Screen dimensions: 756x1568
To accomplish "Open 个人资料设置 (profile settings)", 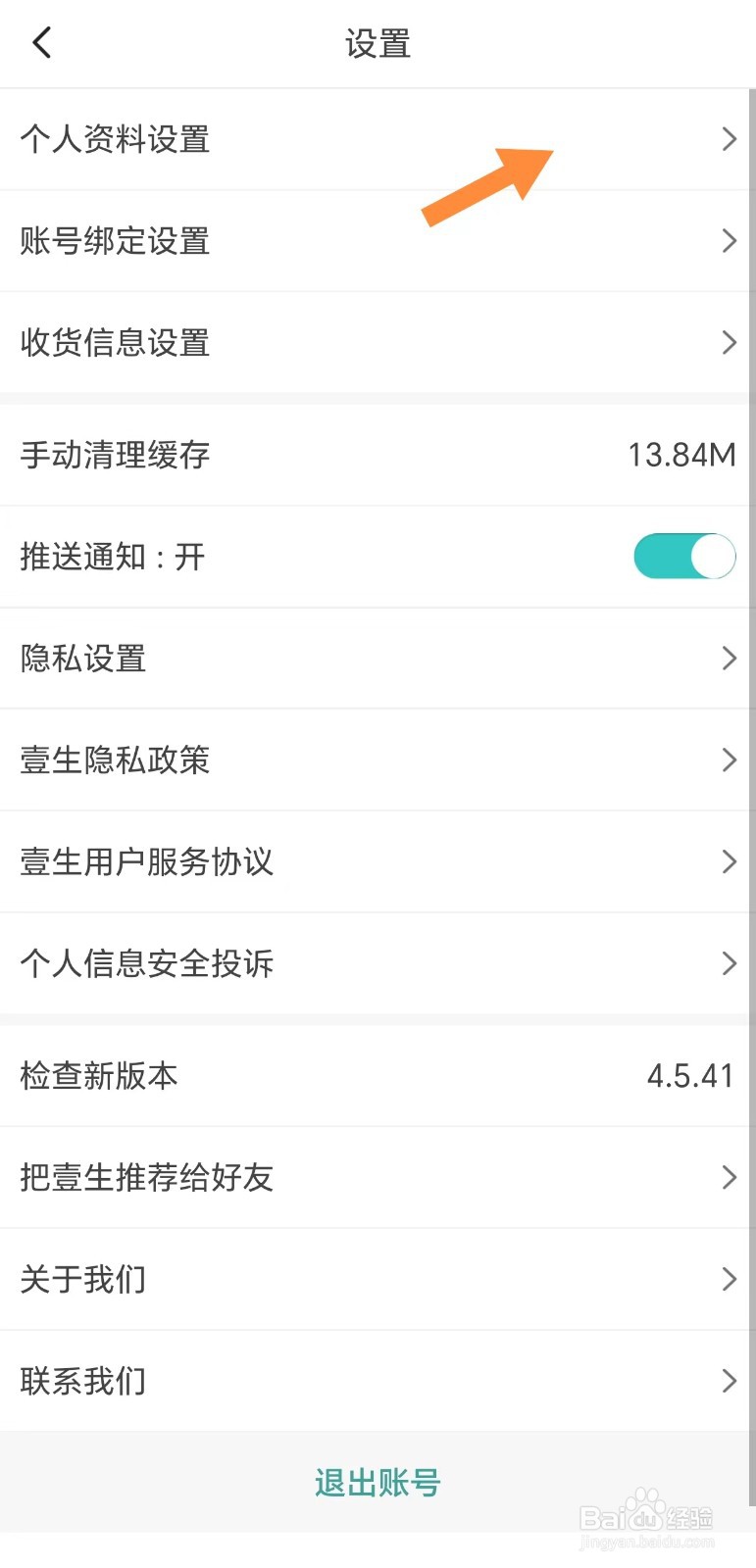I will tap(115, 139).
